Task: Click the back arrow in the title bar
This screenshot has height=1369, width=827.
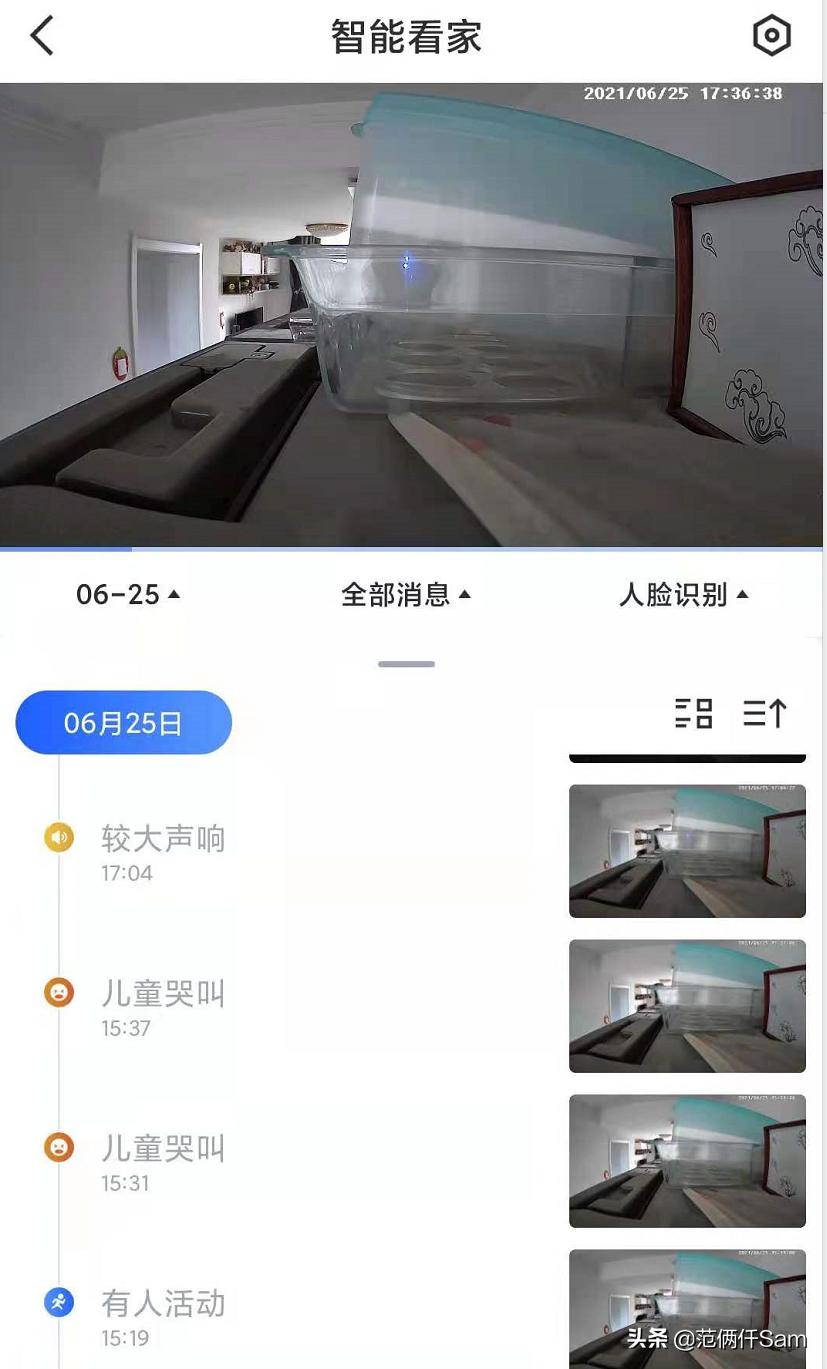Action: click(x=40, y=36)
